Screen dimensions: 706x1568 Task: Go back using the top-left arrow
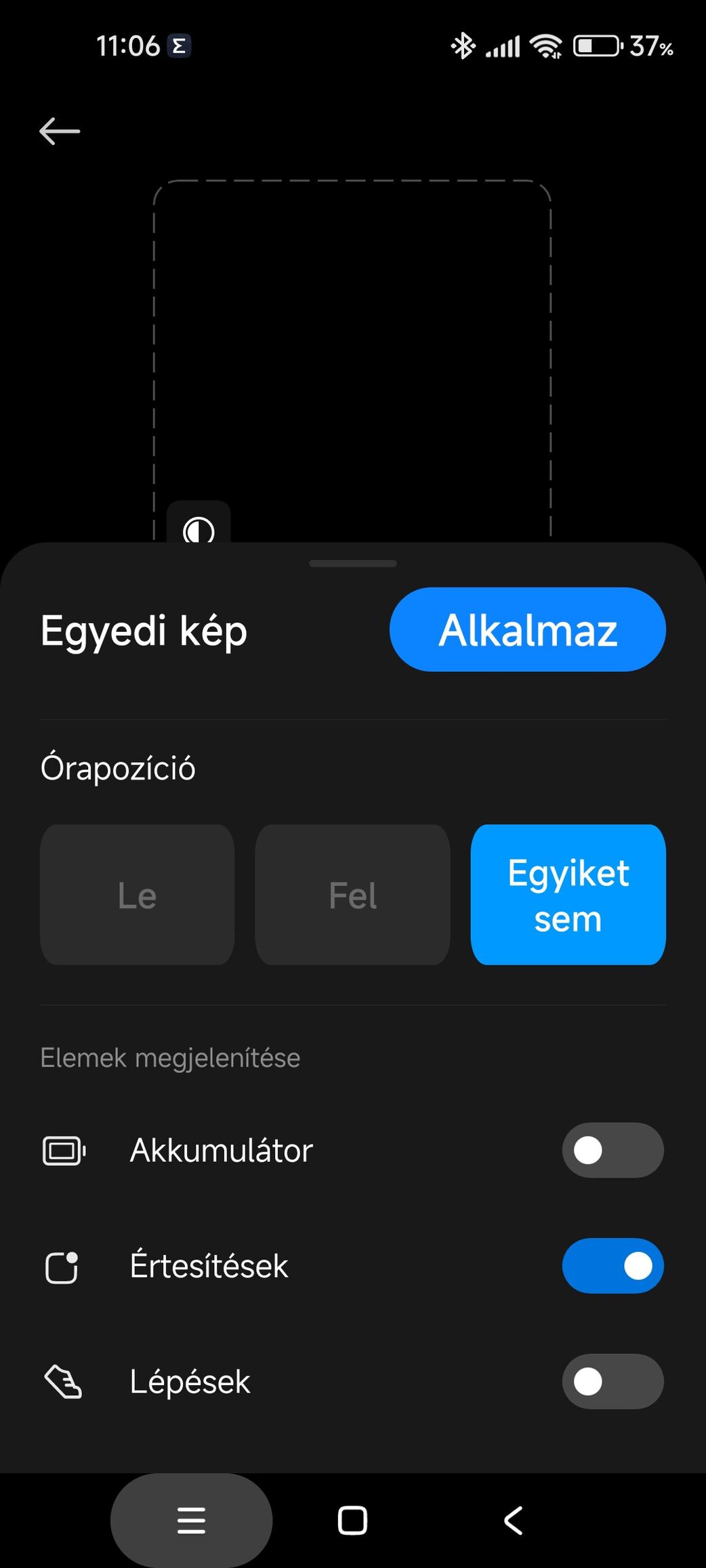[x=60, y=131]
